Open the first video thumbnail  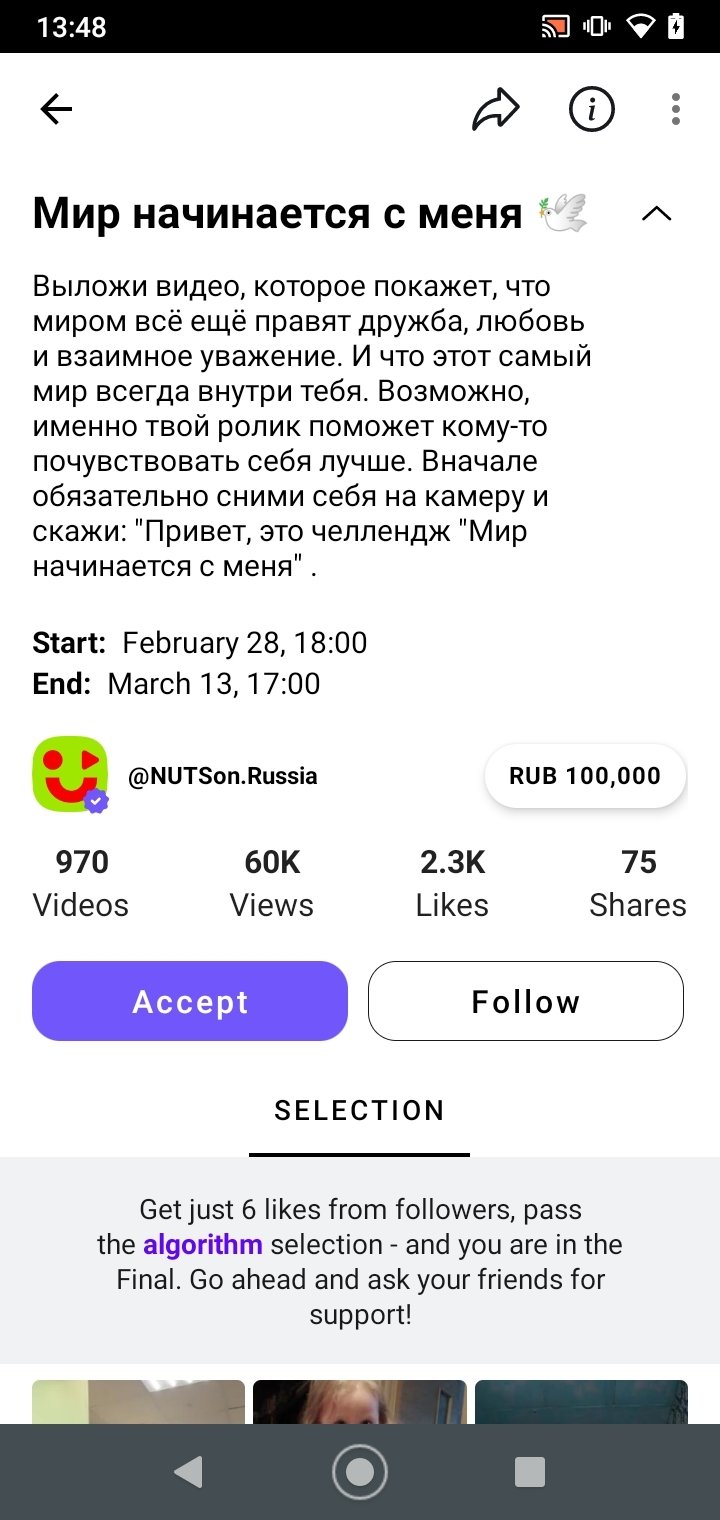pos(138,1402)
